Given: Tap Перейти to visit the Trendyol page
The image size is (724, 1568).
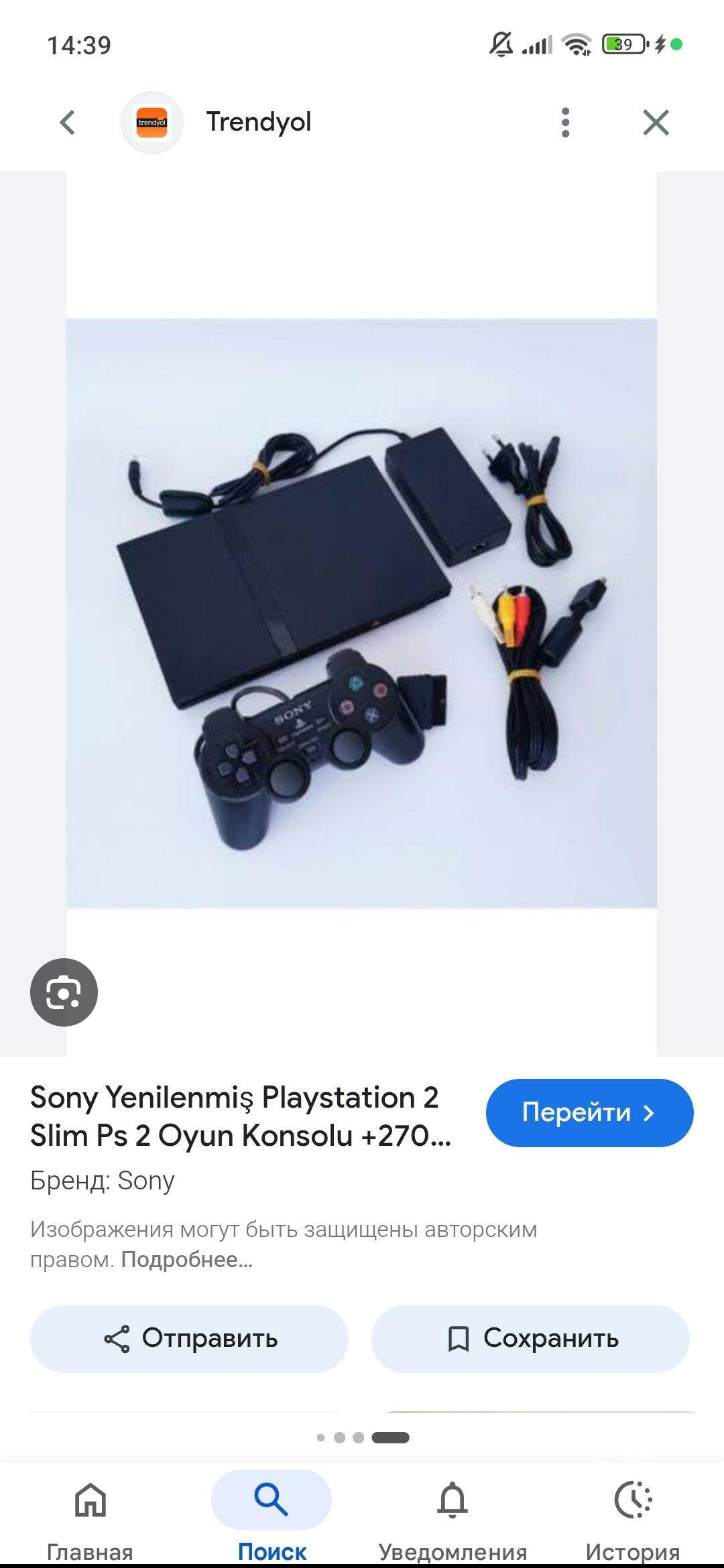Looking at the screenshot, I should tap(589, 1113).
